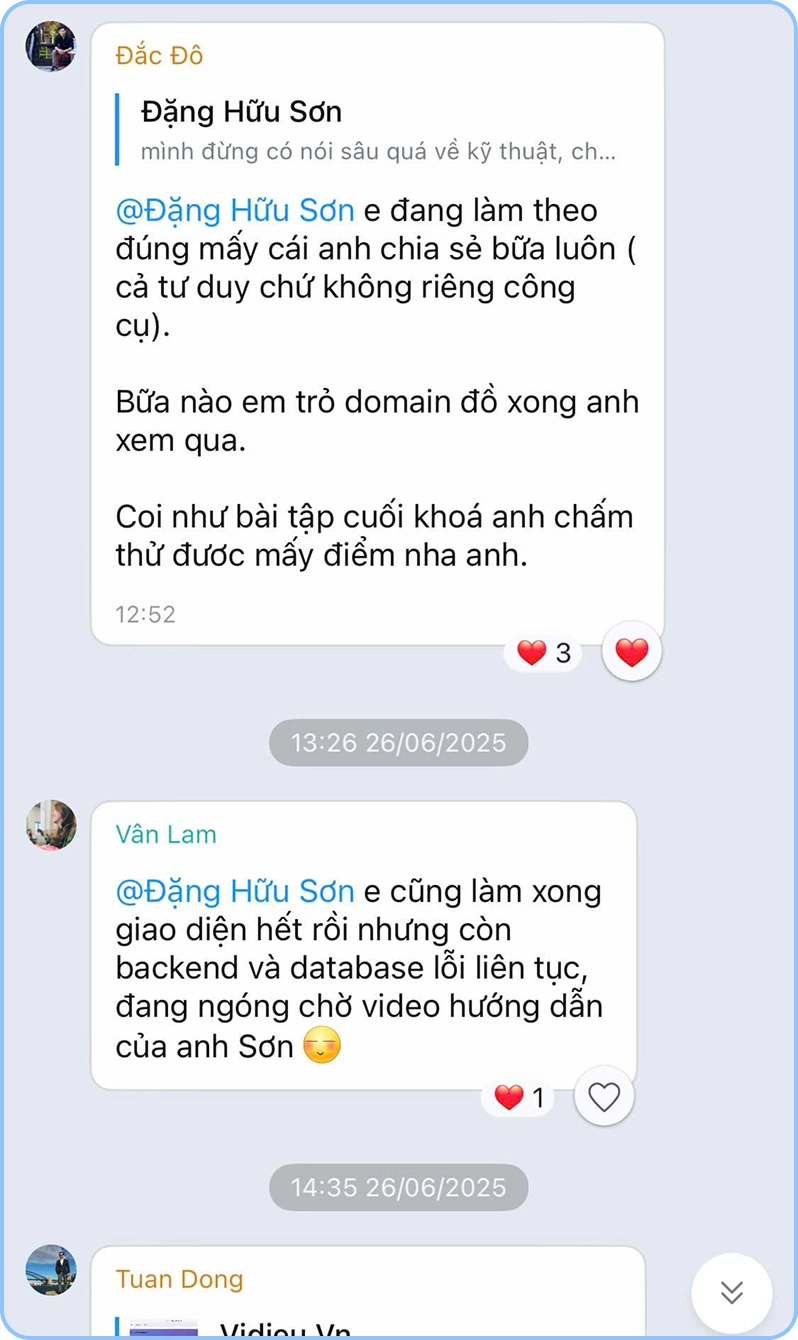Tap the @Đặng Hữu Sơn mention in Vân Lam's message
Viewport: 798px width, 1340px height.
pyautogui.click(x=235, y=890)
